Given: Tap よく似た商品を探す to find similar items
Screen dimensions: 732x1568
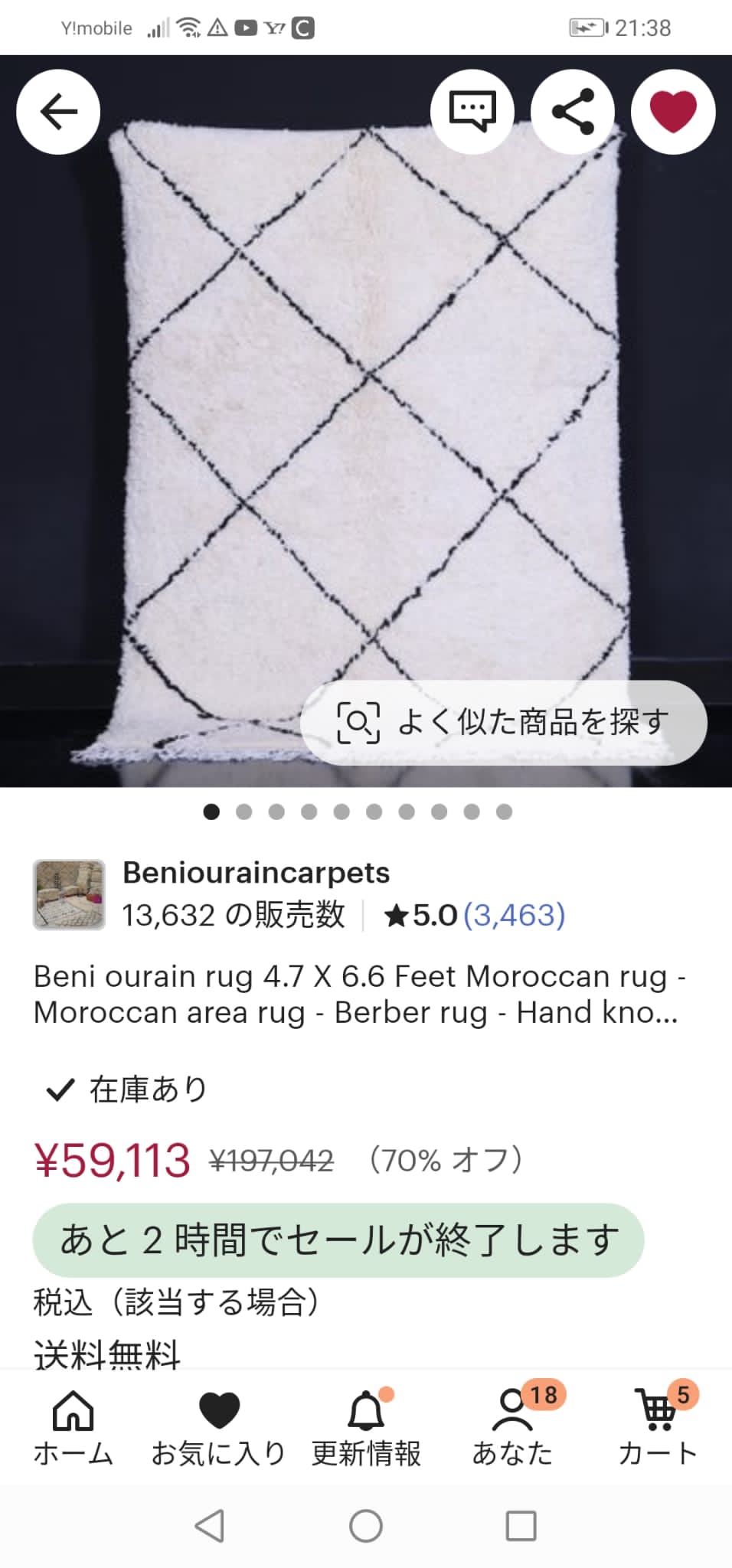Looking at the screenshot, I should point(503,722).
